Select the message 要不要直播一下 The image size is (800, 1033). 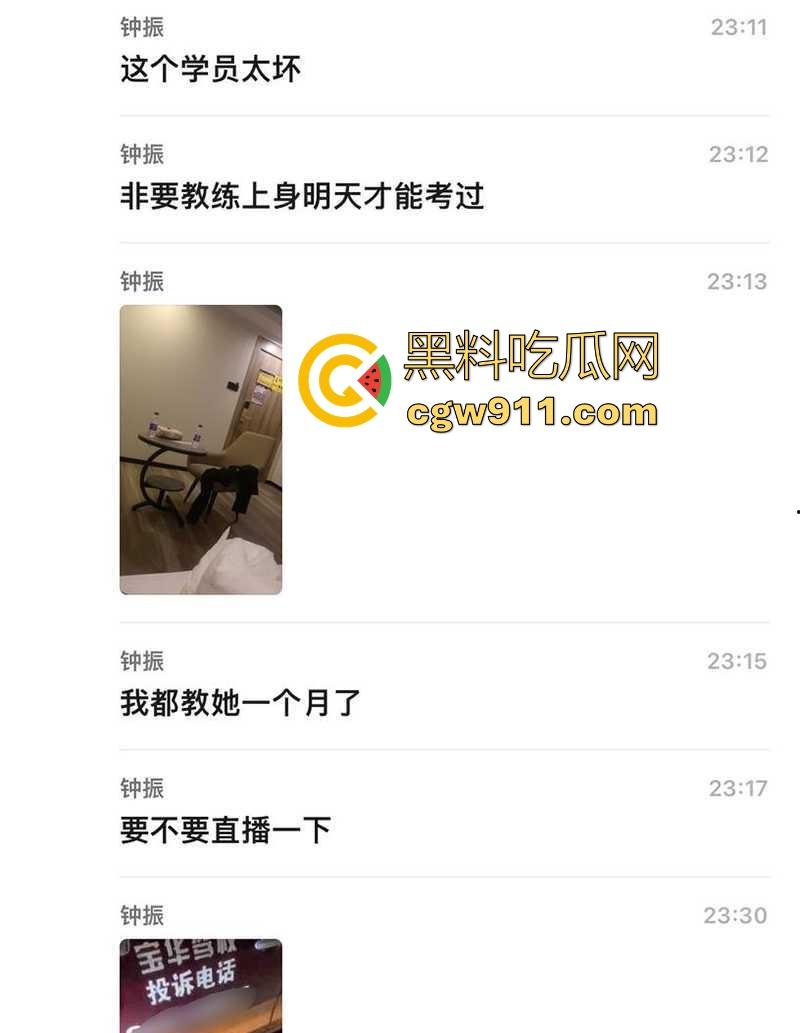click(227, 830)
